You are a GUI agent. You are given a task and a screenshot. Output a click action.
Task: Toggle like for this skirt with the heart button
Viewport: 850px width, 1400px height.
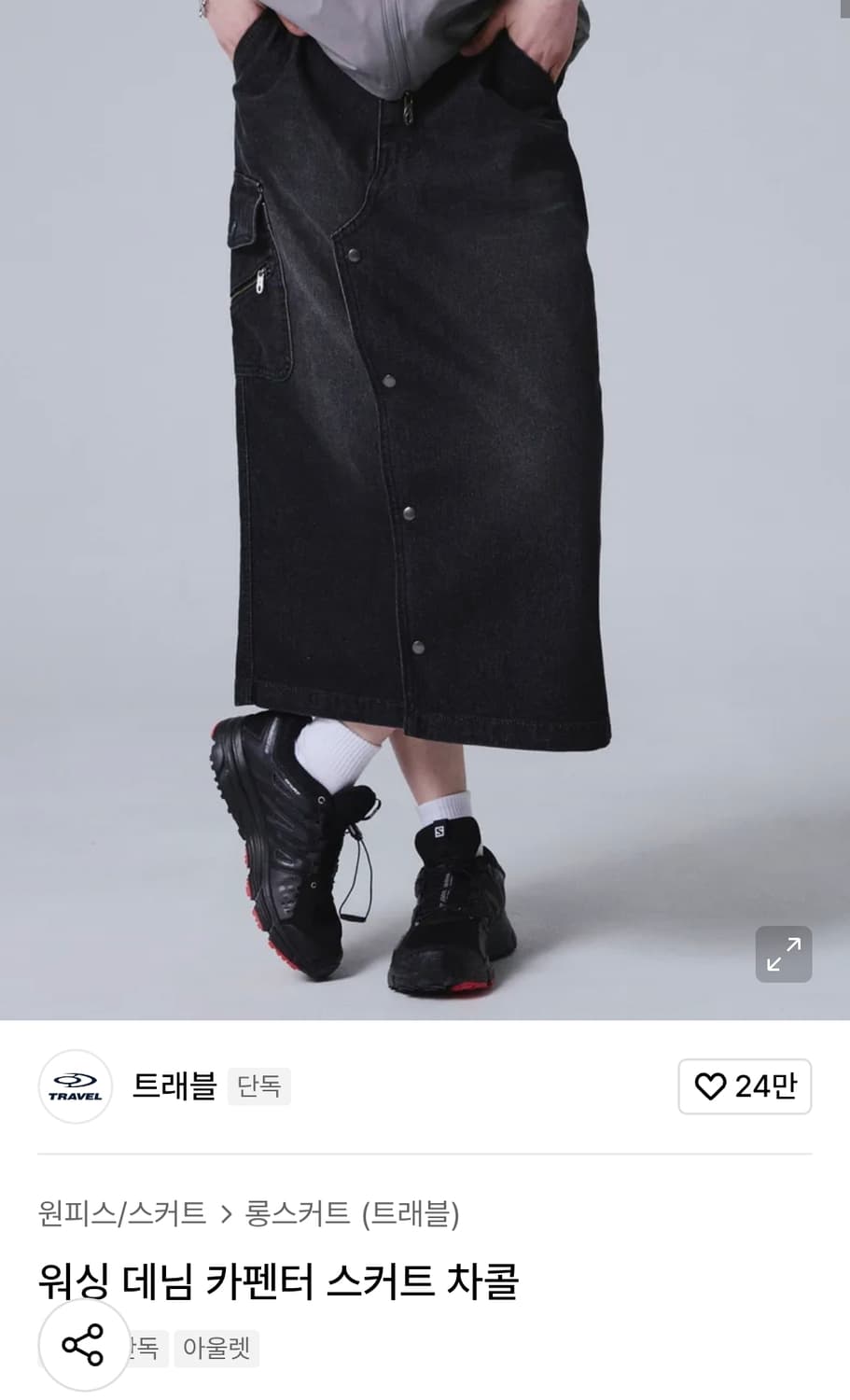coord(744,1086)
